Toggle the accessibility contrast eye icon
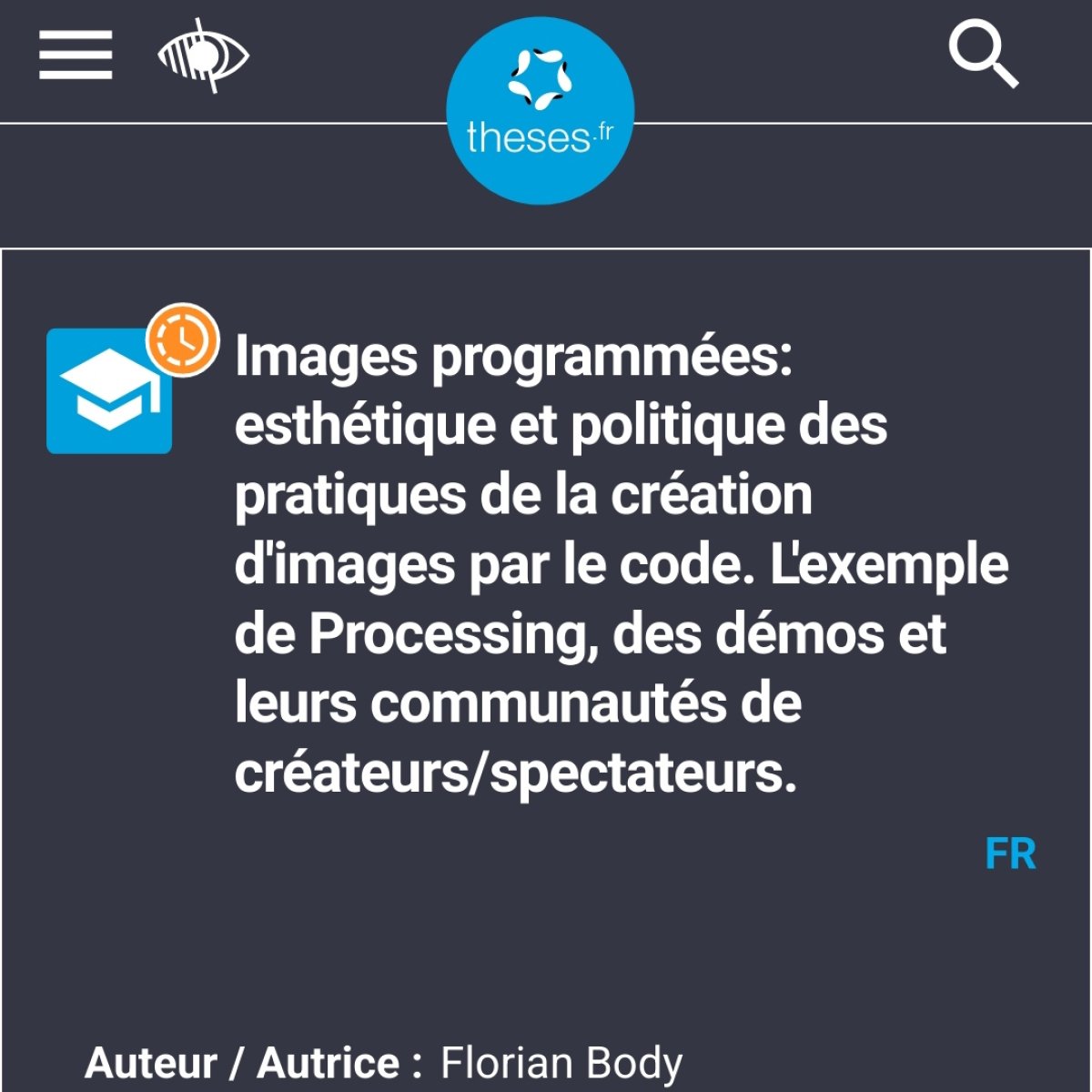 coord(203,56)
